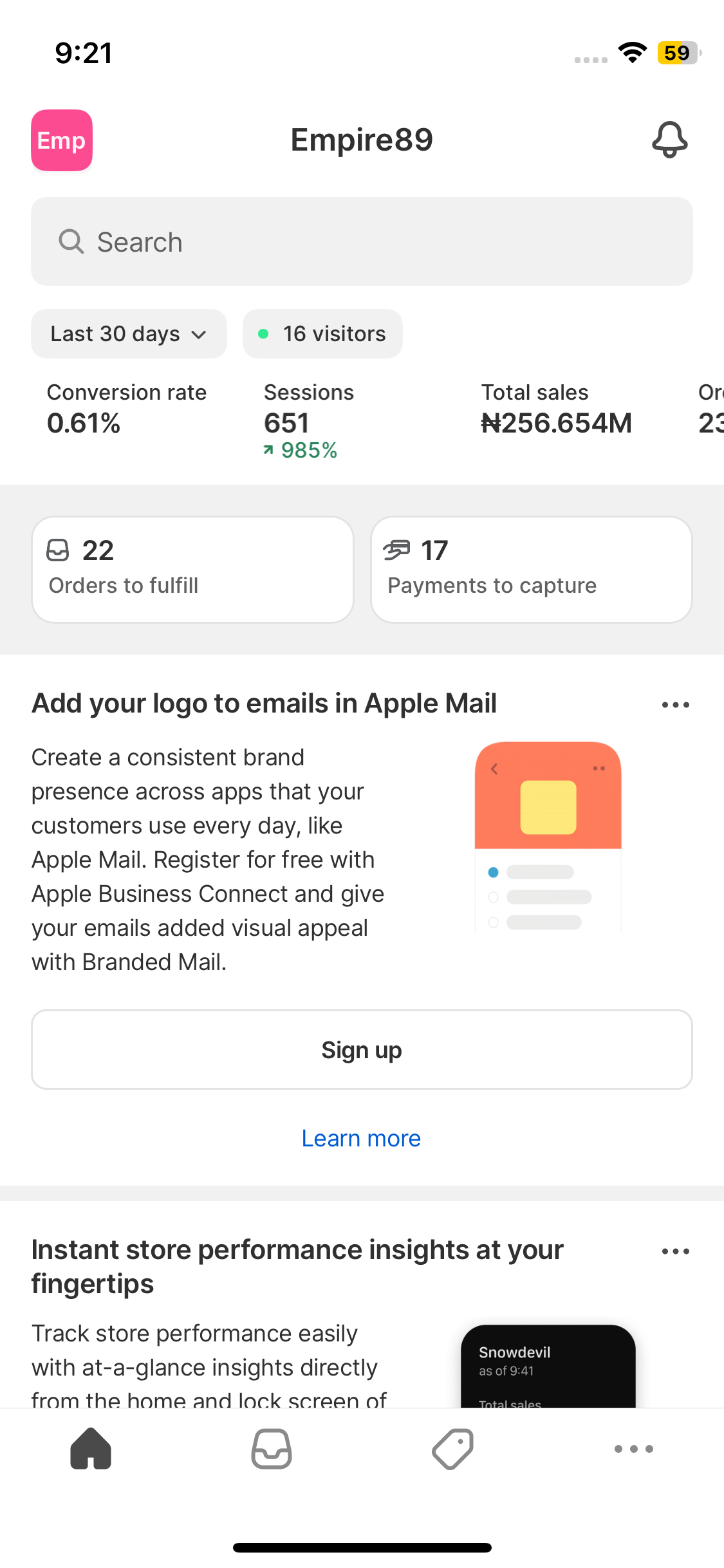Viewport: 724px width, 1568px height.
Task: Open the 22 Orders to fulfill card
Action: [x=192, y=569]
